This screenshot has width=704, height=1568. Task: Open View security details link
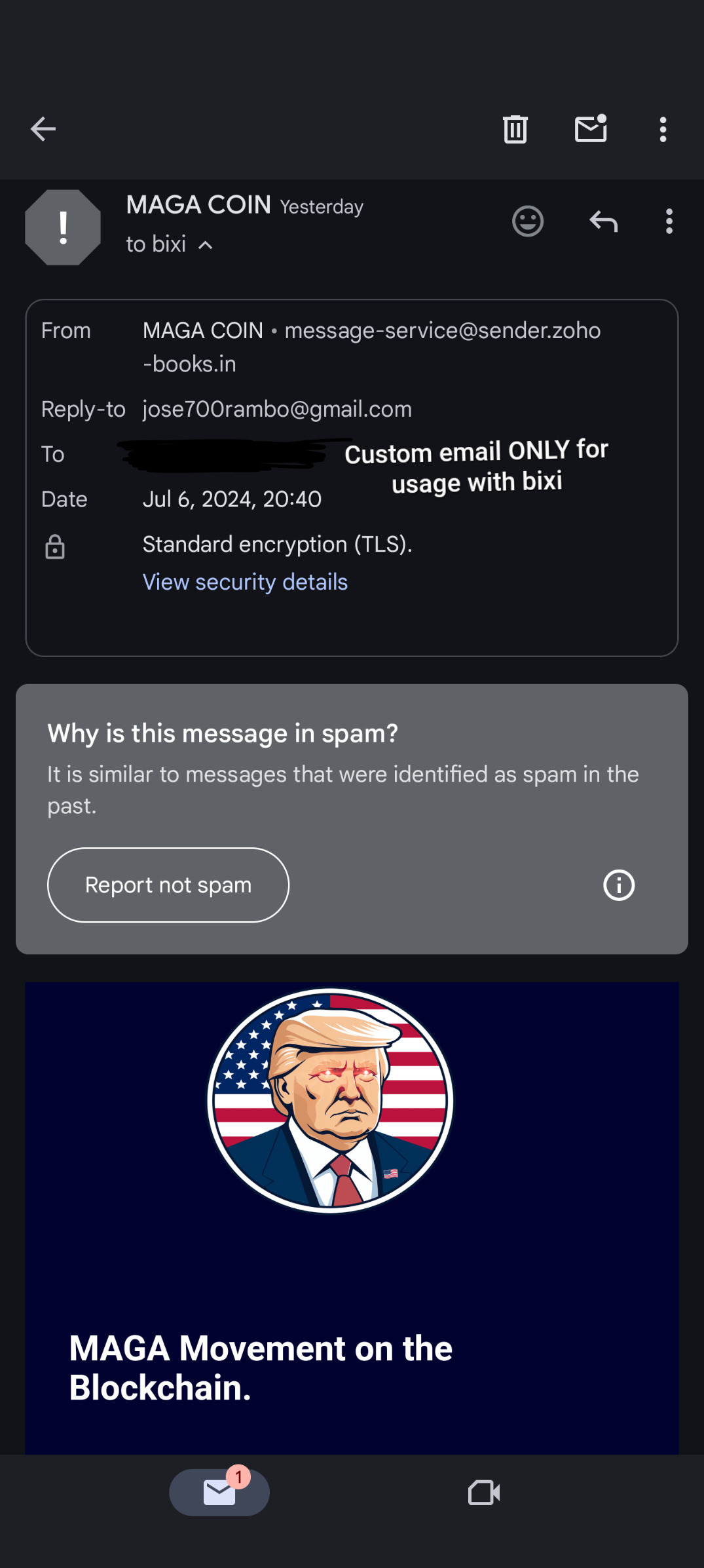(245, 582)
